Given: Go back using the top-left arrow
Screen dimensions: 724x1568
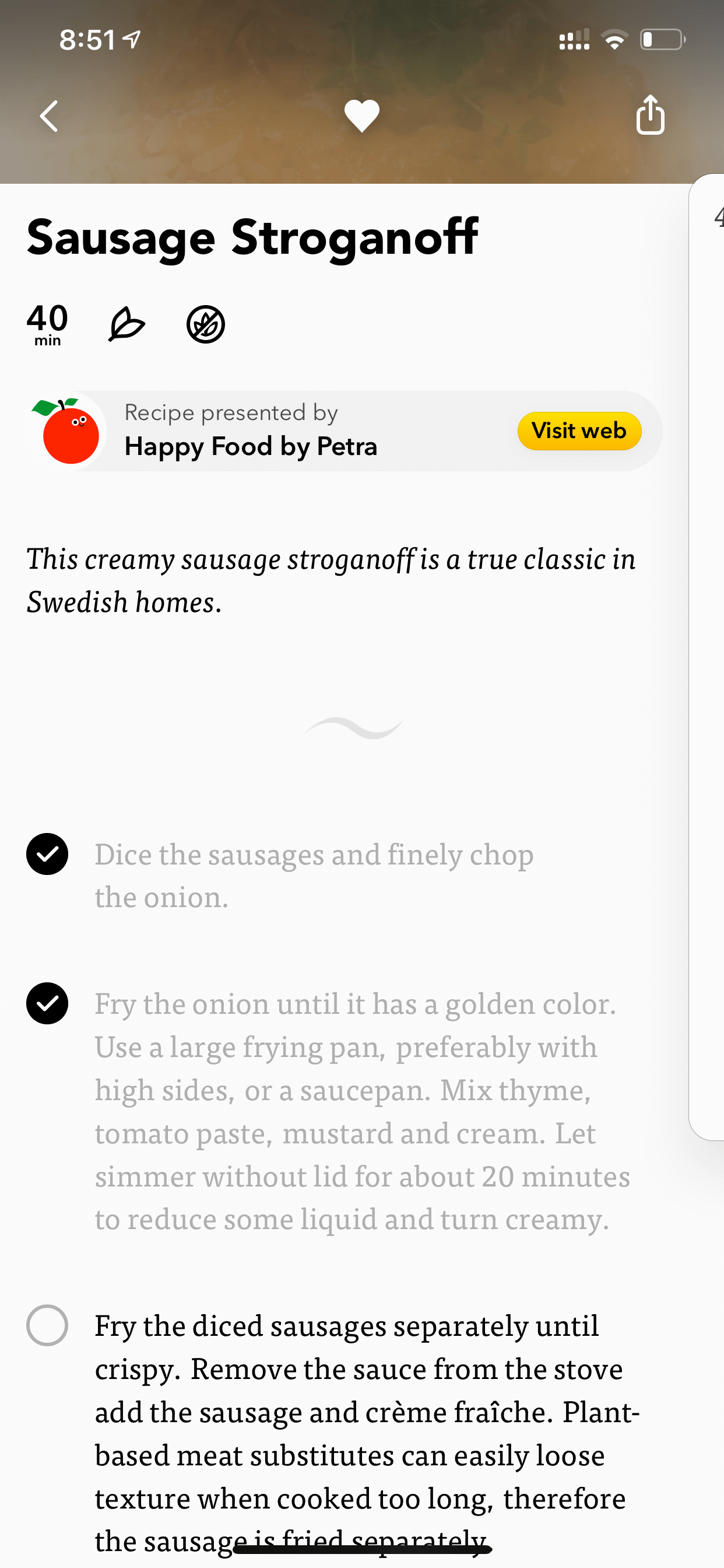Looking at the screenshot, I should [50, 116].
